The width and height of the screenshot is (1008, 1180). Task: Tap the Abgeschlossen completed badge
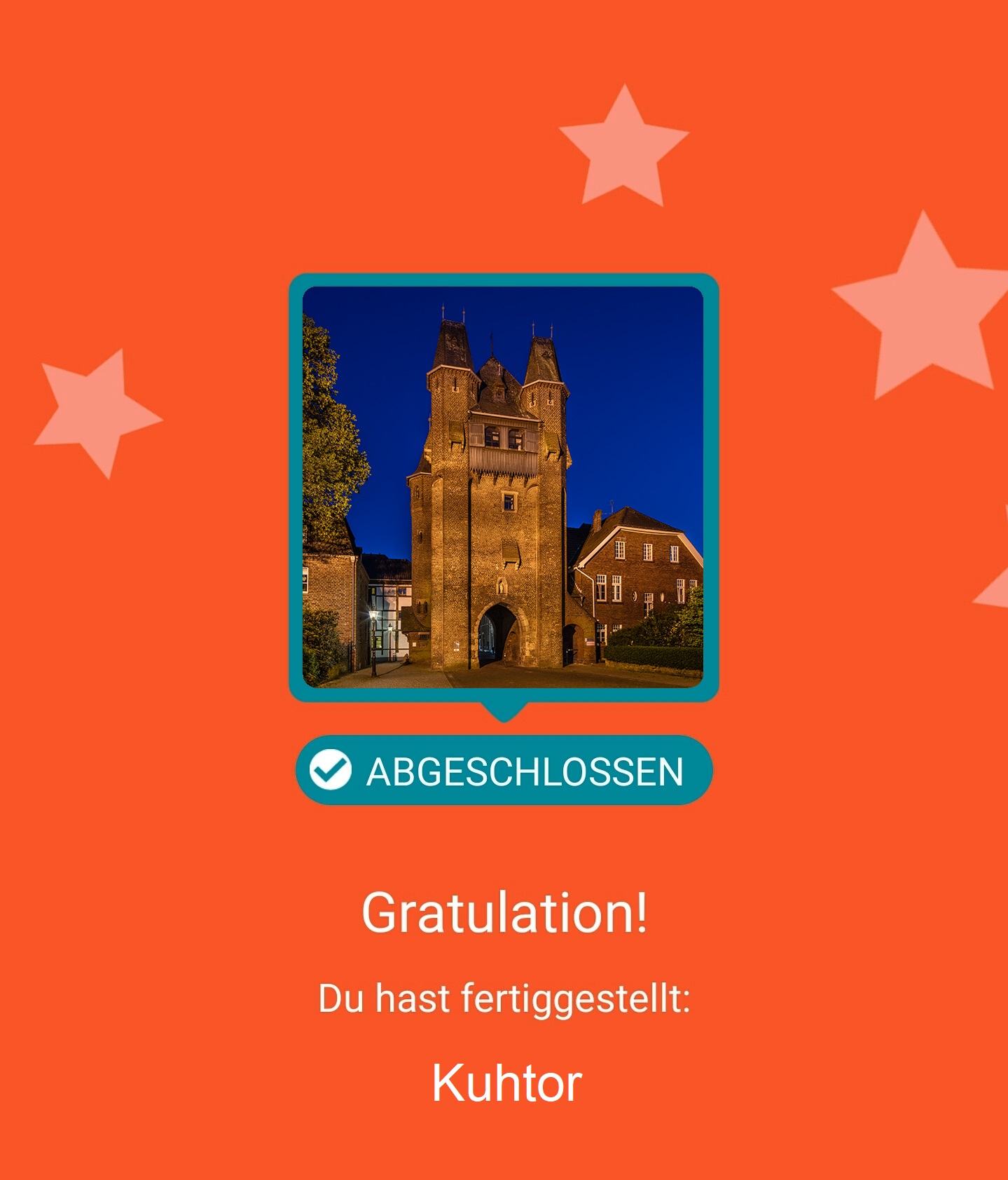tap(504, 770)
